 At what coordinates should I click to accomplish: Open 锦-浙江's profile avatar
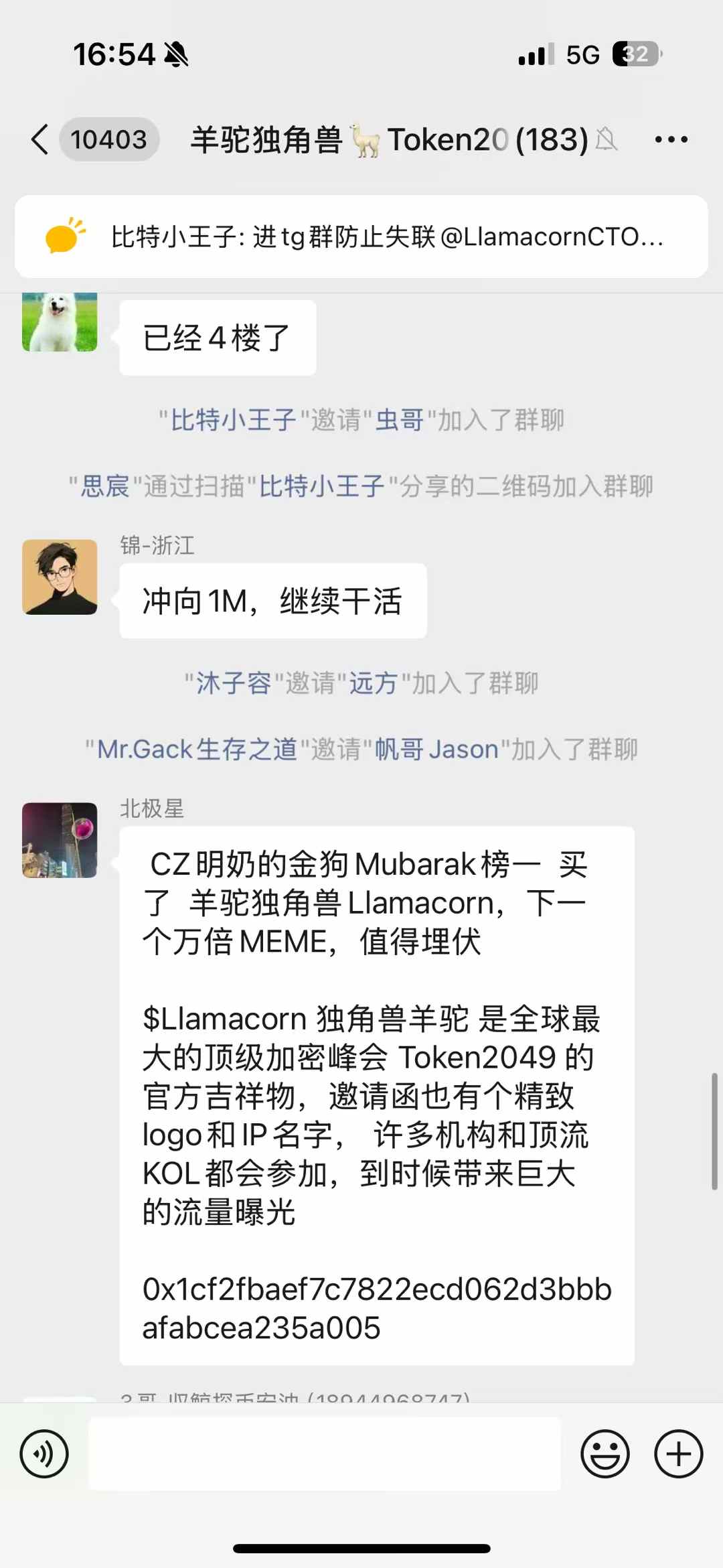coord(60,577)
